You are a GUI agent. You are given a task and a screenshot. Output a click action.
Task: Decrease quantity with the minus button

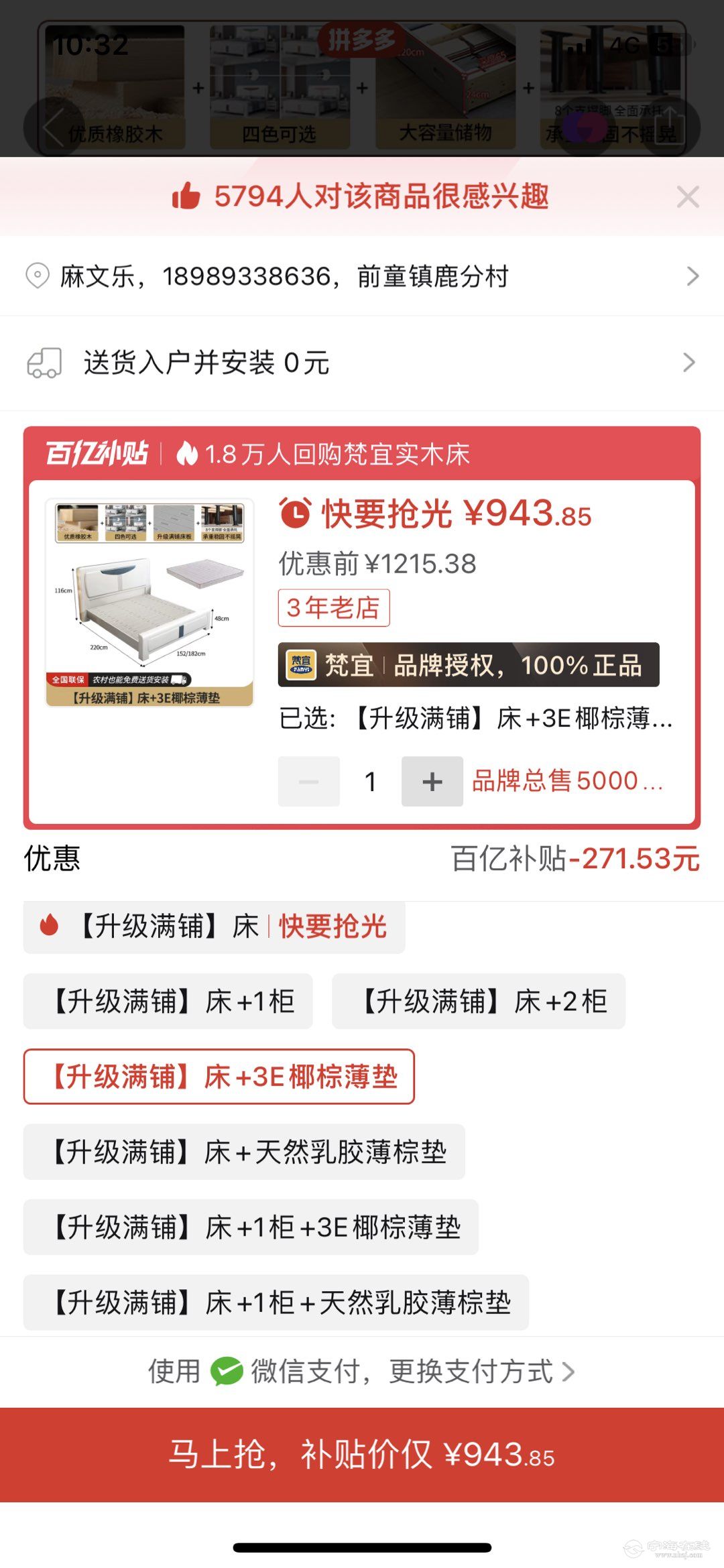pyautogui.click(x=309, y=781)
